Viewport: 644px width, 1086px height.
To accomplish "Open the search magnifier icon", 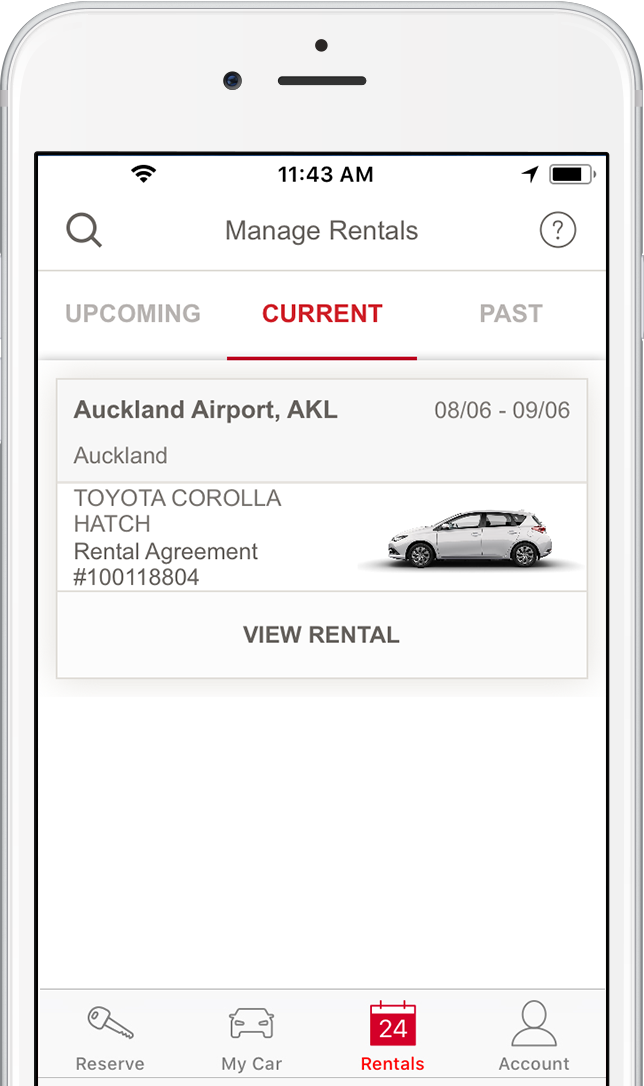I will point(84,231).
